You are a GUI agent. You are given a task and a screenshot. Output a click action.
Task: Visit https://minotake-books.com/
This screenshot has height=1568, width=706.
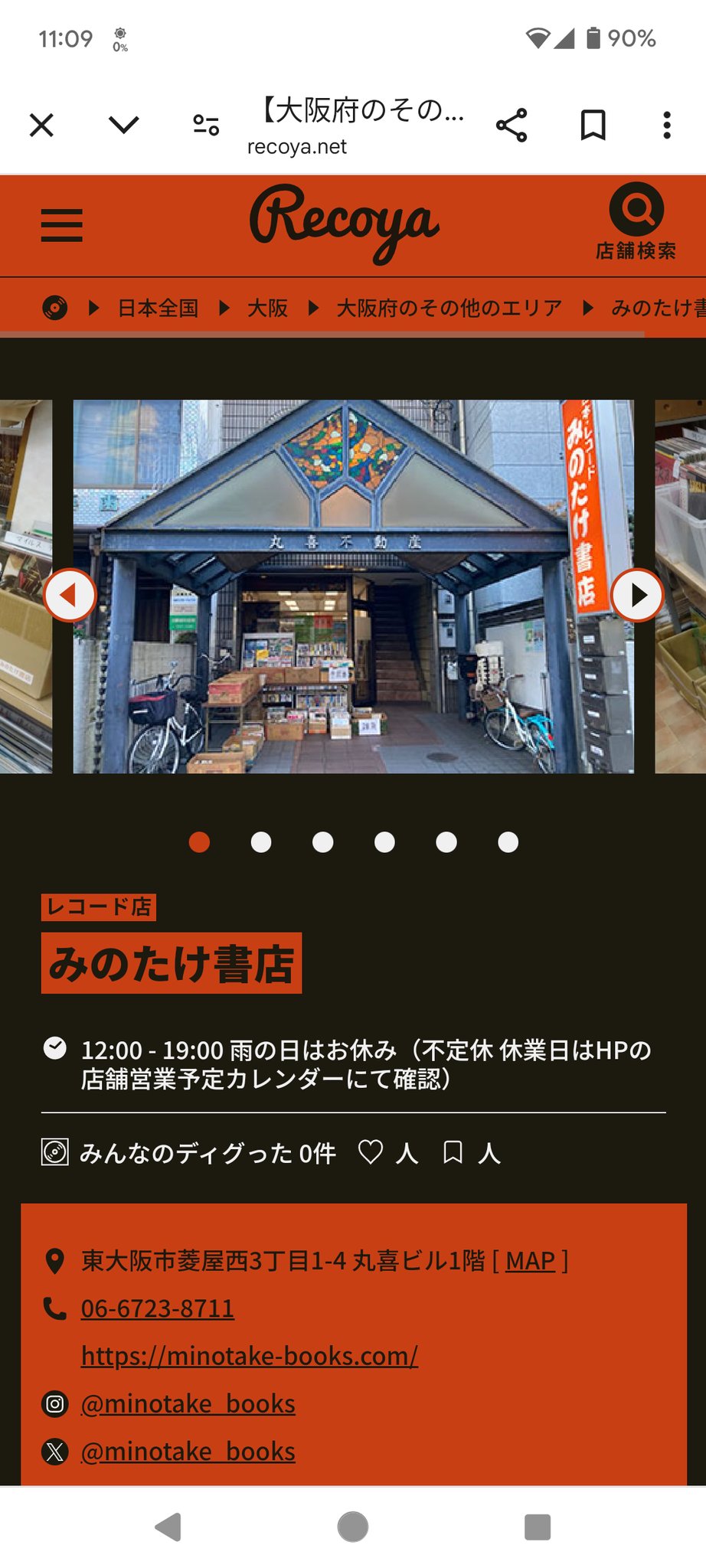pyautogui.click(x=250, y=1355)
